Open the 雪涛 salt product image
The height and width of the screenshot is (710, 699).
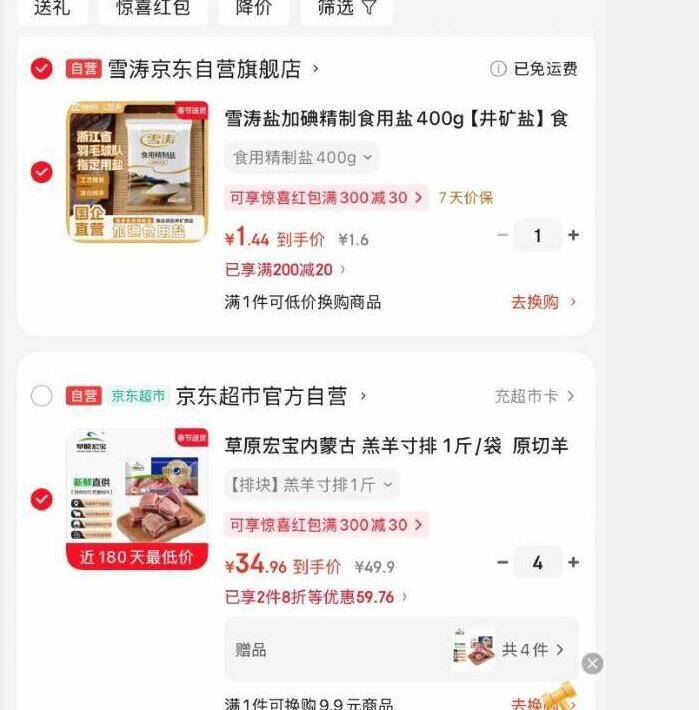click(x=137, y=171)
